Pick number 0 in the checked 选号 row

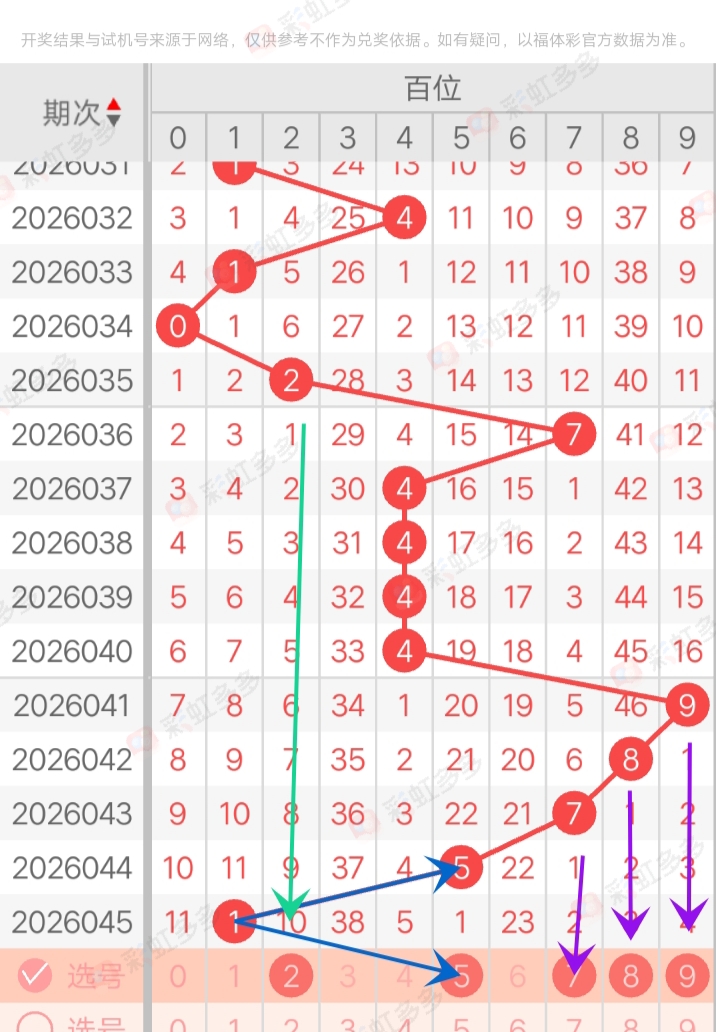[x=178, y=976]
